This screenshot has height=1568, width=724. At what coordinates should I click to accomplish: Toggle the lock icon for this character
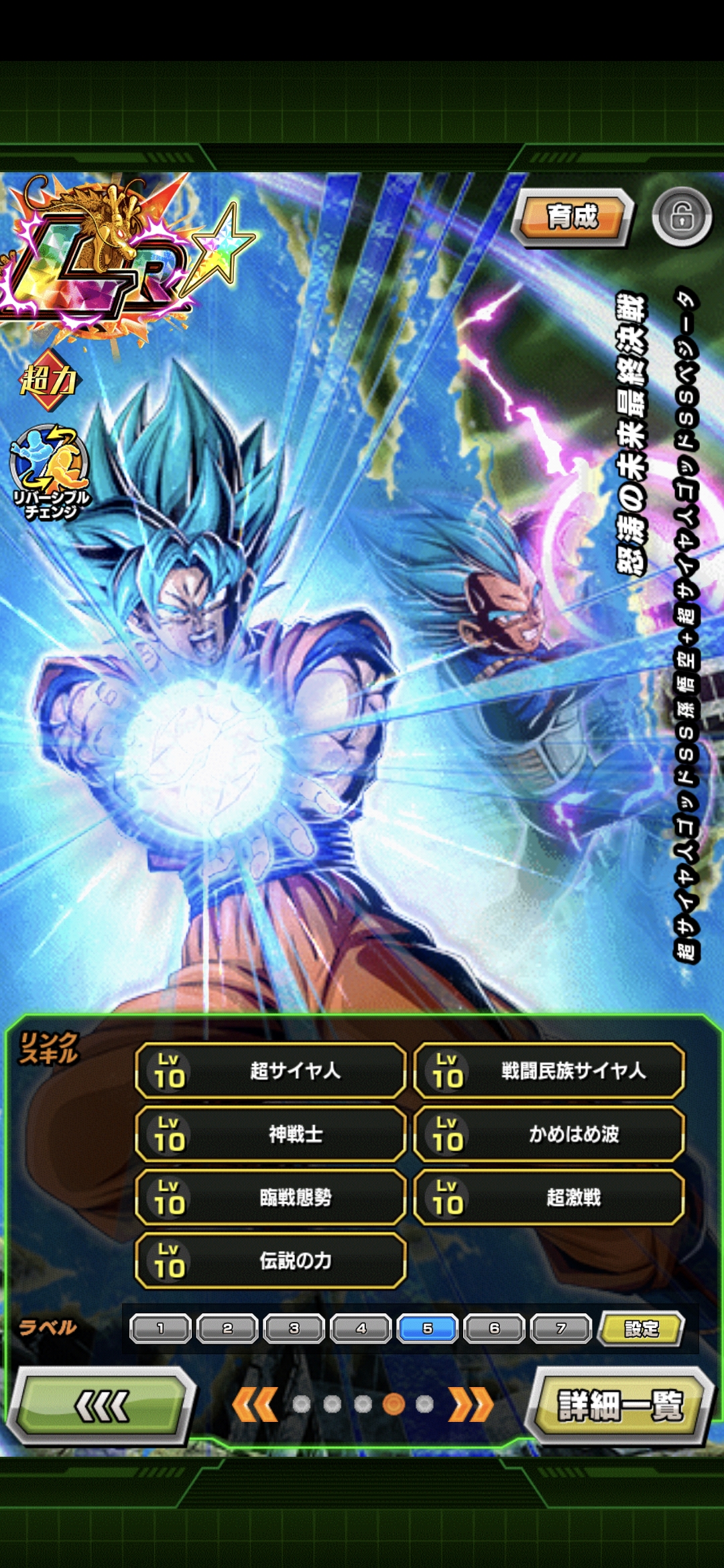coord(682,216)
